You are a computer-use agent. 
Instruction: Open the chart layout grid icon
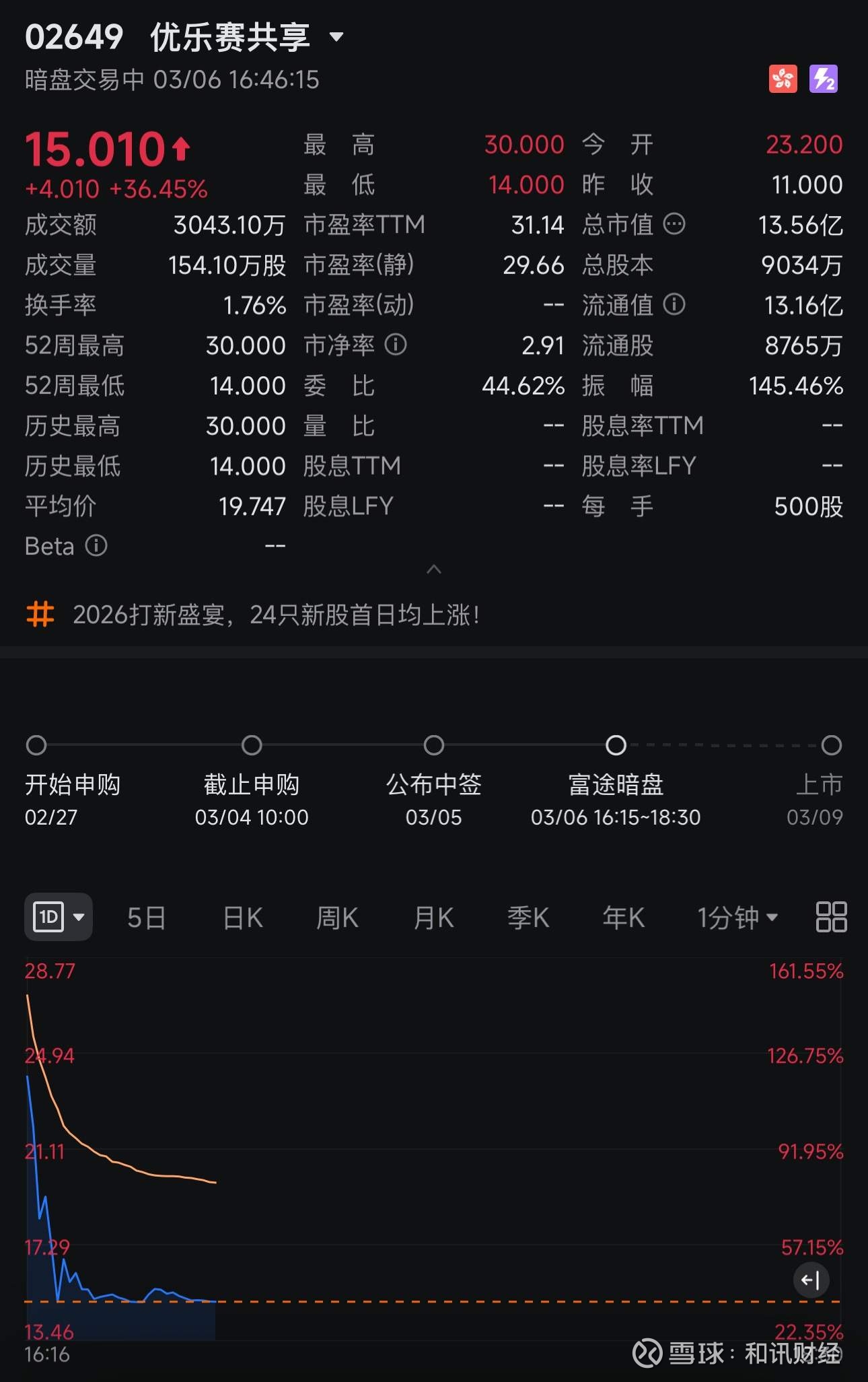(x=831, y=917)
